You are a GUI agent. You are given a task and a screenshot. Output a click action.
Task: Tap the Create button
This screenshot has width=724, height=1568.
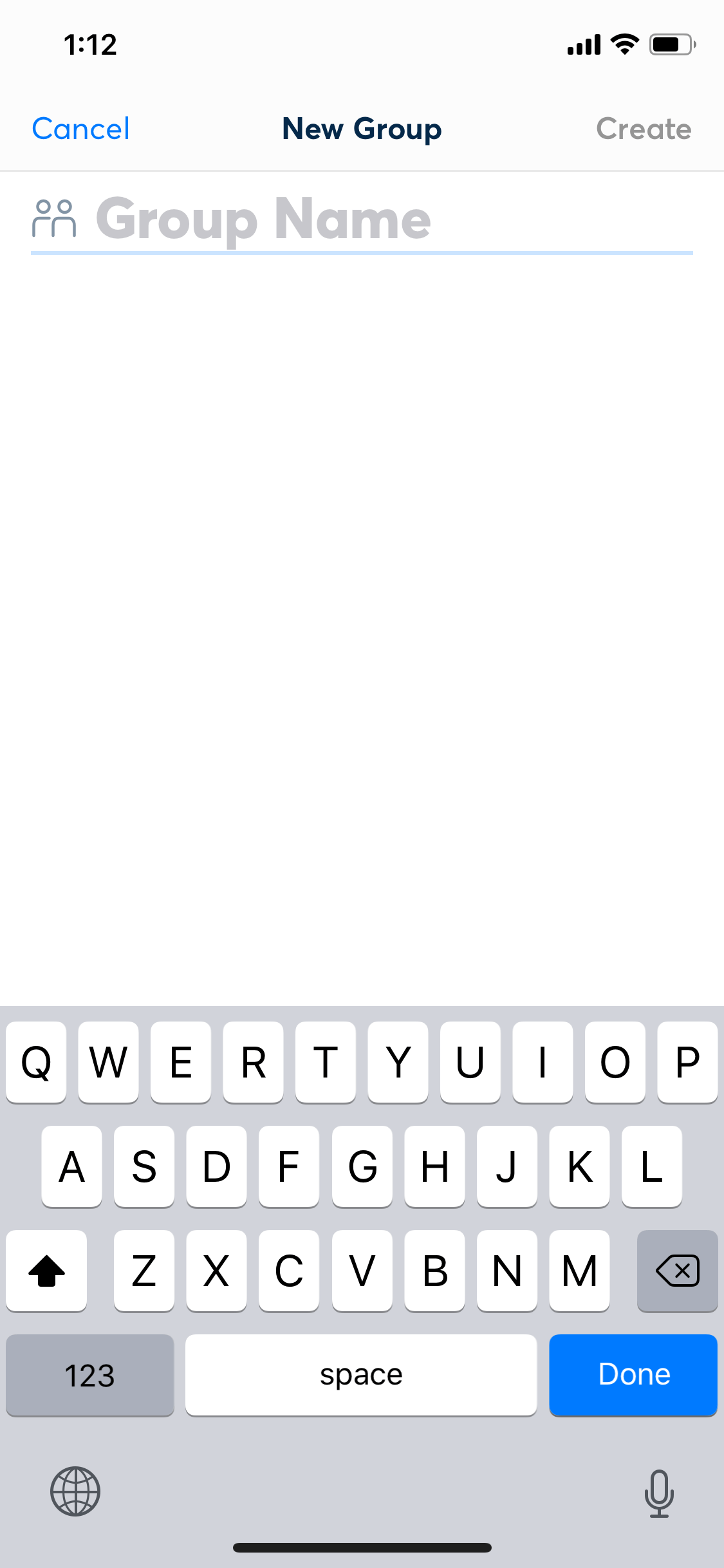644,129
